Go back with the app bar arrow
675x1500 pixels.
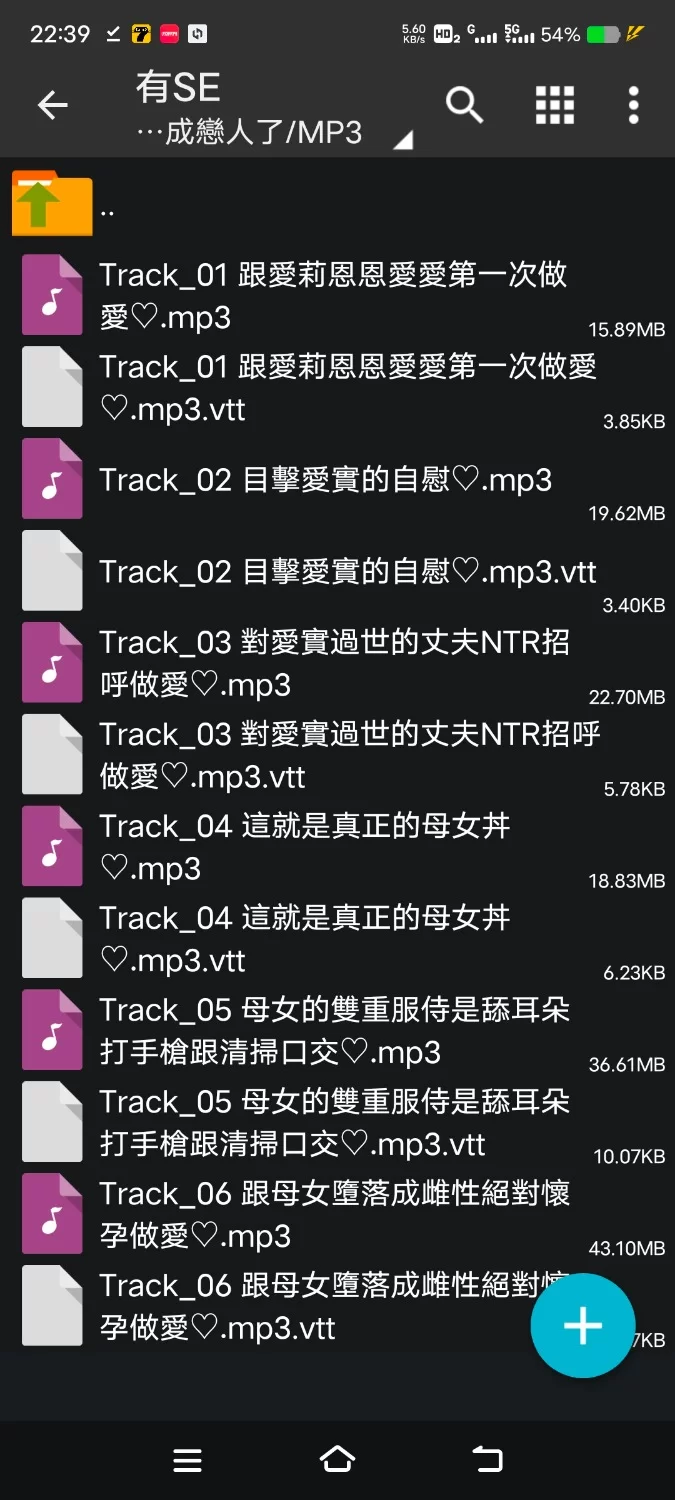(x=52, y=105)
